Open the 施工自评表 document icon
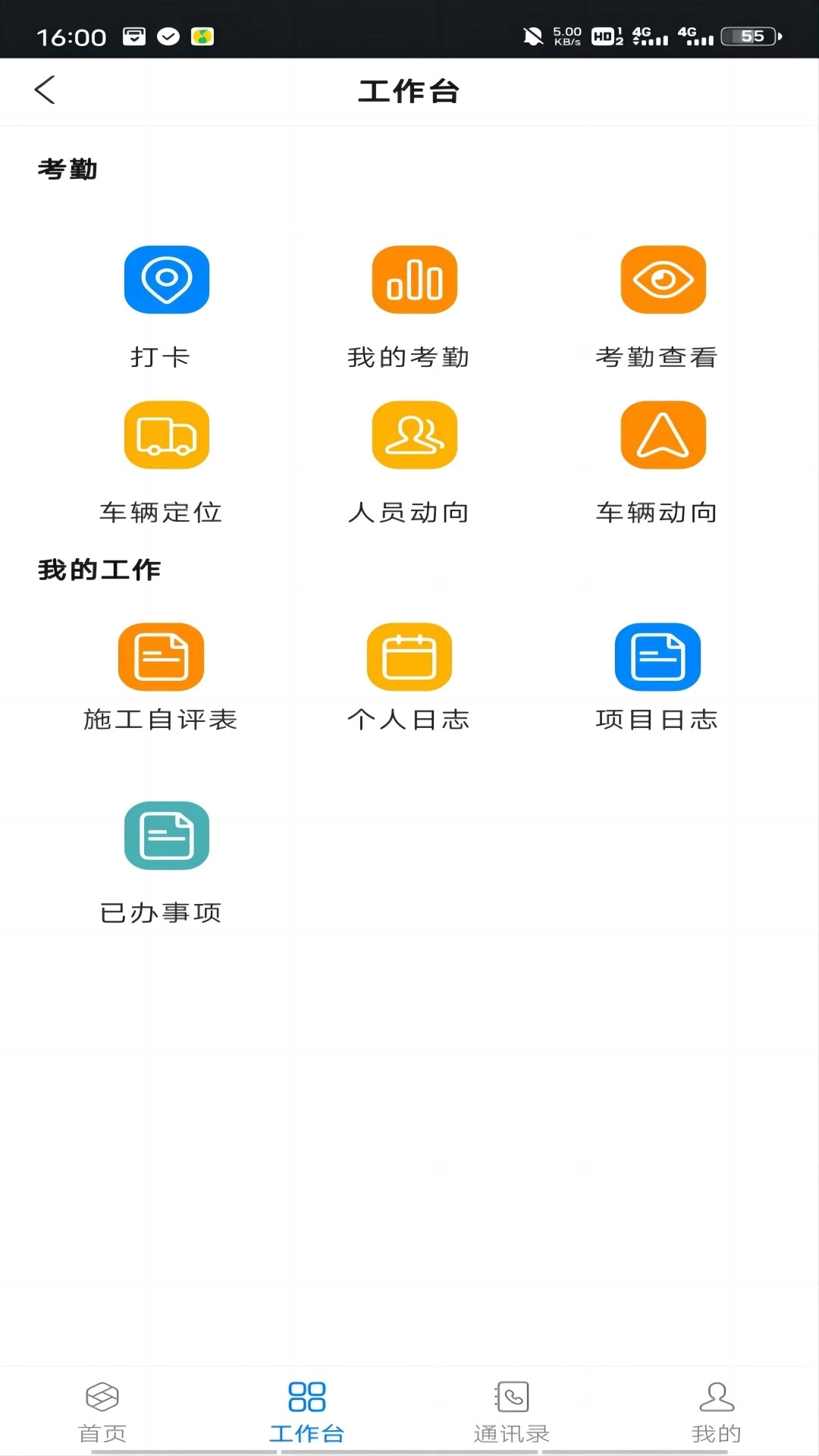Viewport: 819px width, 1456px height. (x=161, y=655)
